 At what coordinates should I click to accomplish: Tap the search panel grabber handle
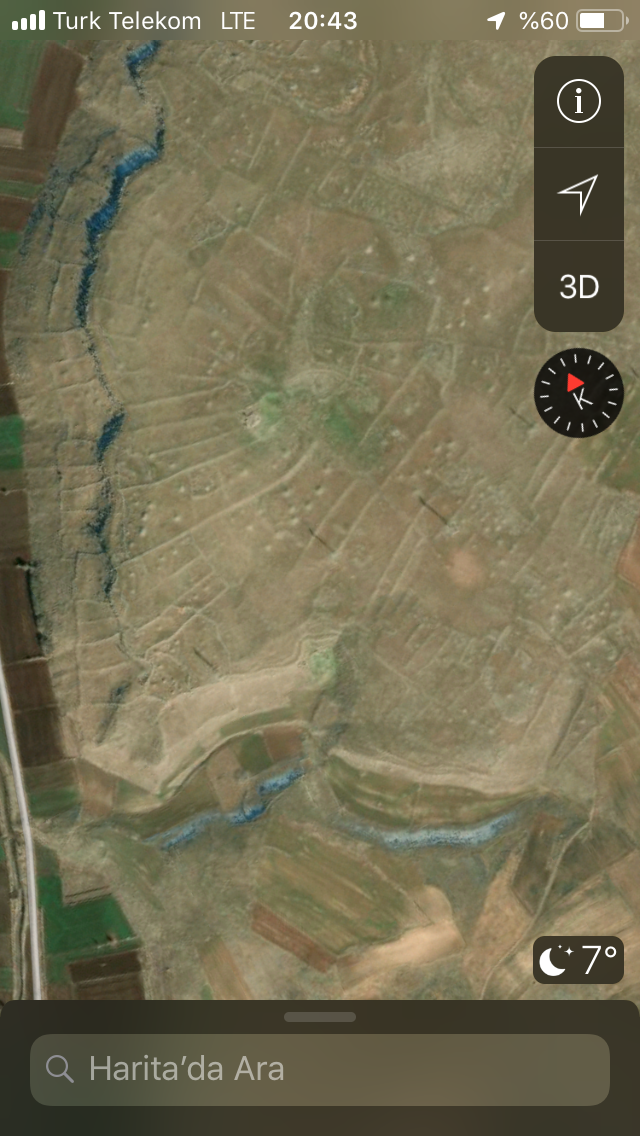point(320,1017)
